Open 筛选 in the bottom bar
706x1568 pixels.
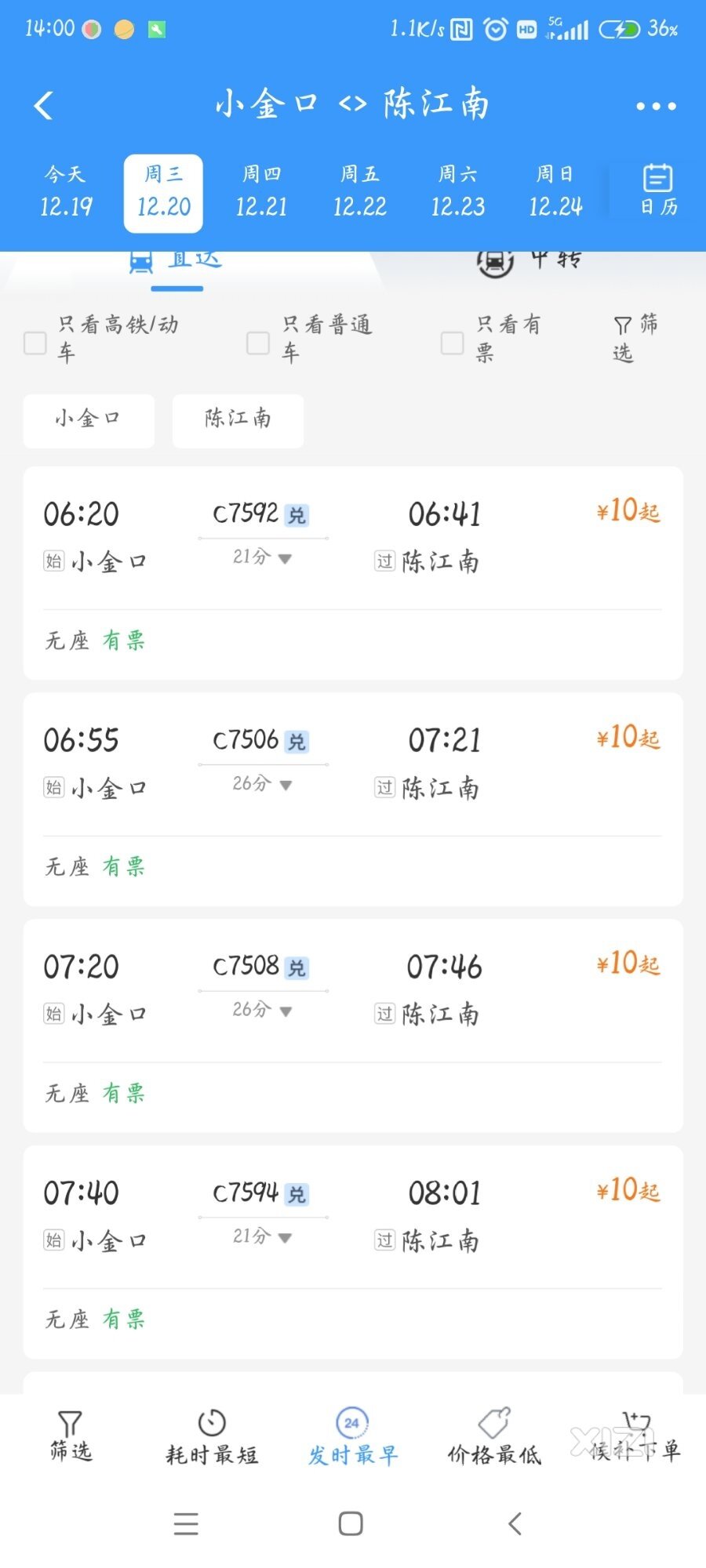tap(71, 1436)
